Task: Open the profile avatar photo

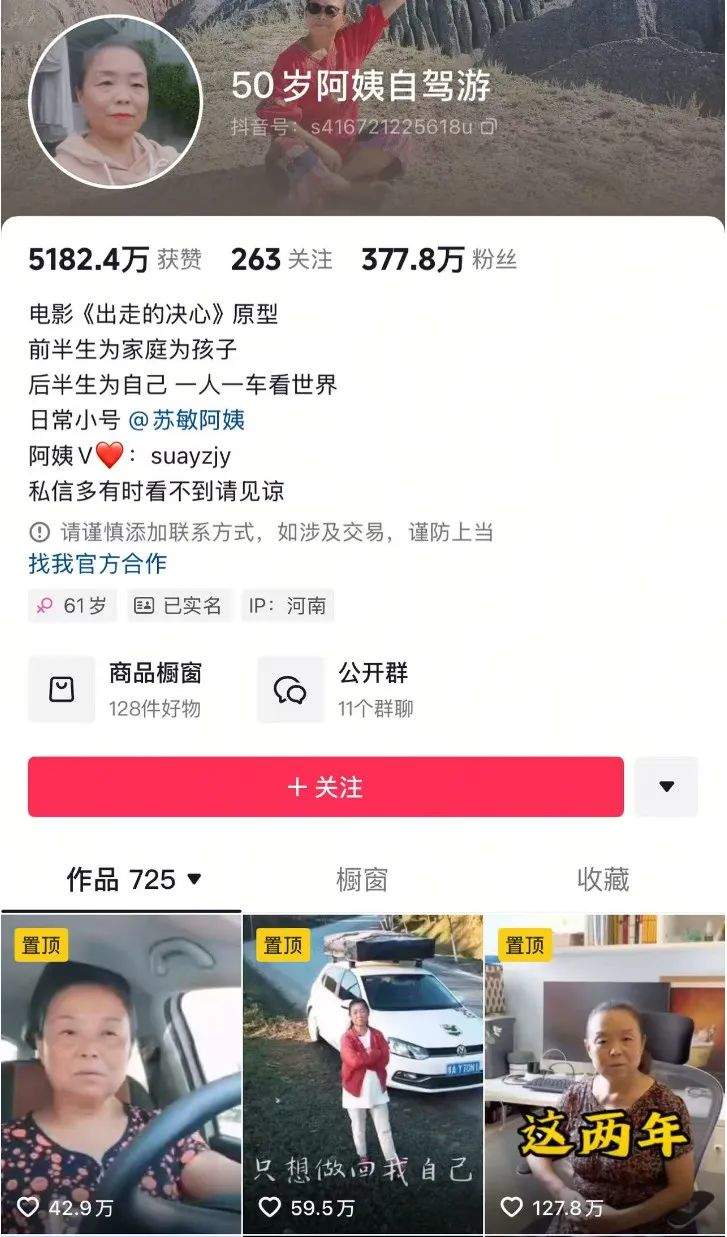Action: tap(115, 101)
